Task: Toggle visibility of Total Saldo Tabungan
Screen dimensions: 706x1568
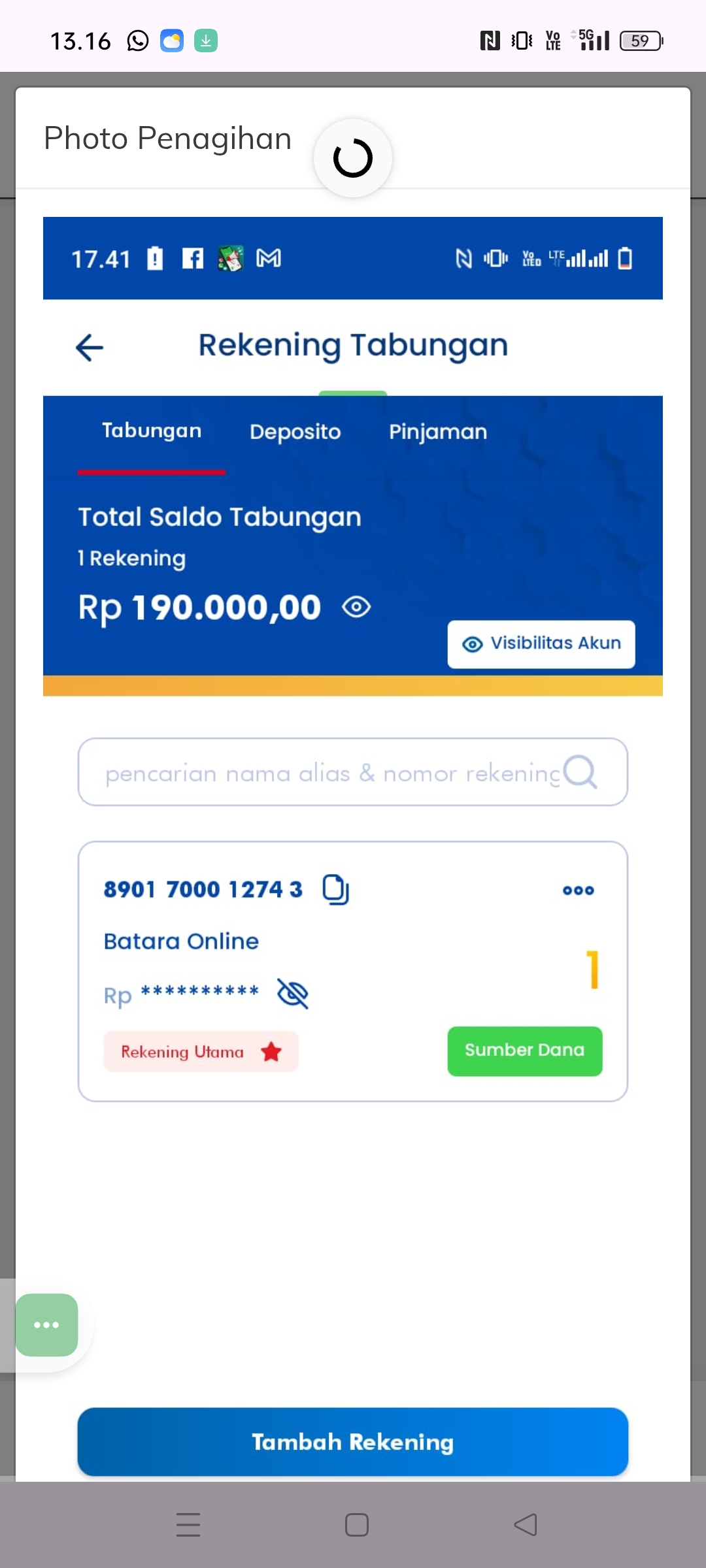Action: click(x=356, y=607)
